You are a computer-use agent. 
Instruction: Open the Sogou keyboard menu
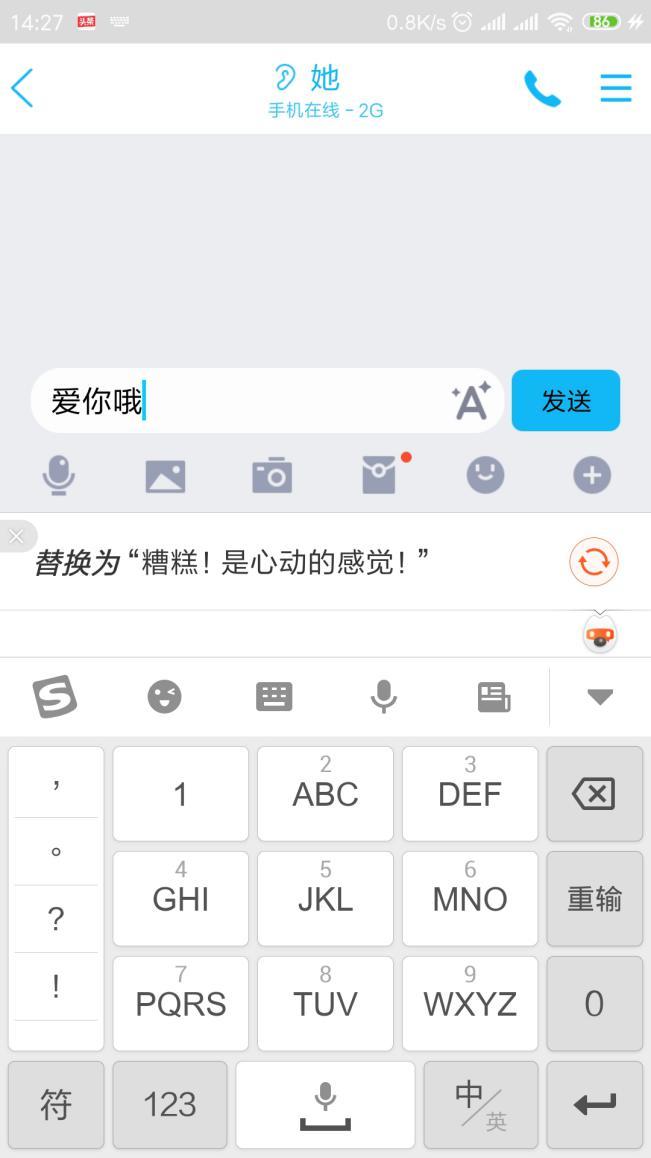pyautogui.click(x=55, y=696)
